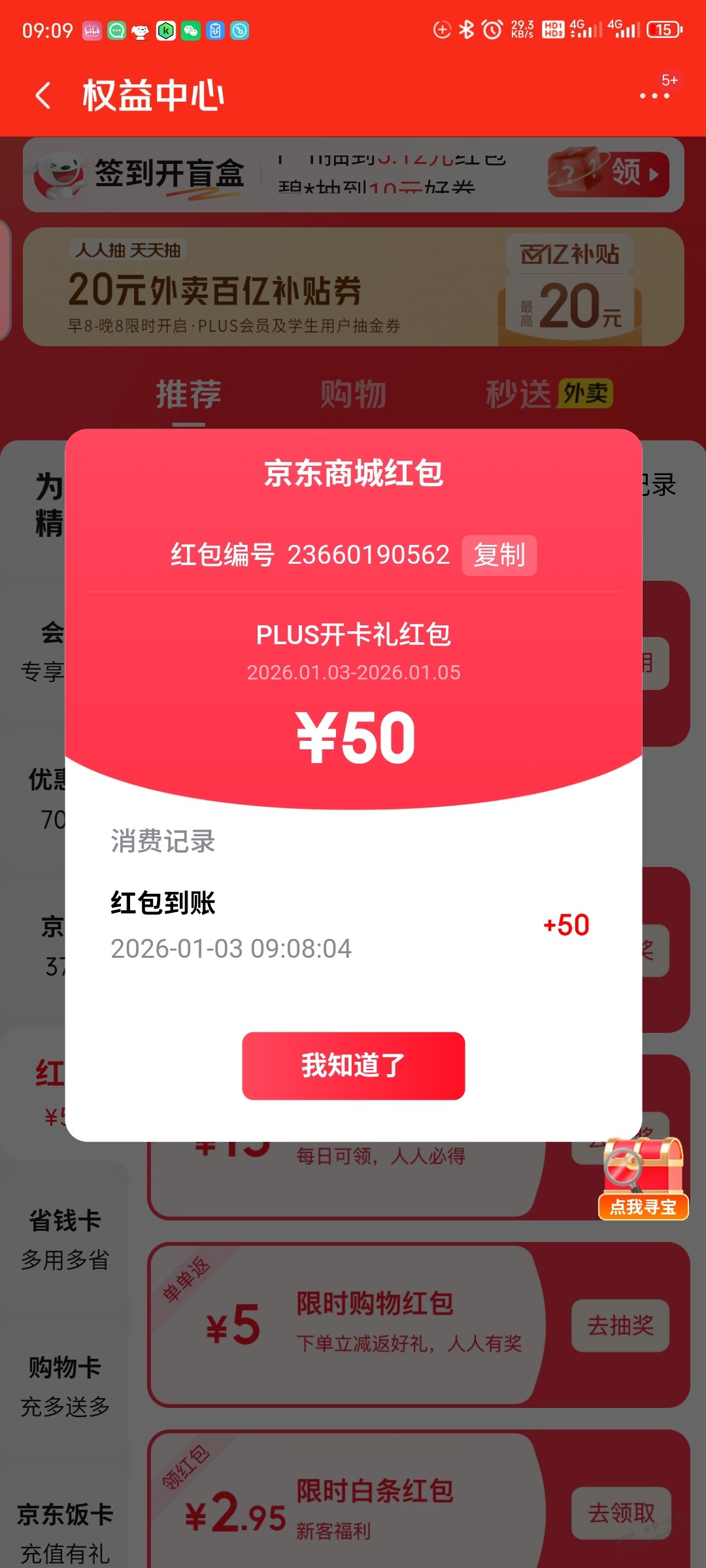Select the 推荐 tab
The image size is (706, 1568).
[188, 395]
